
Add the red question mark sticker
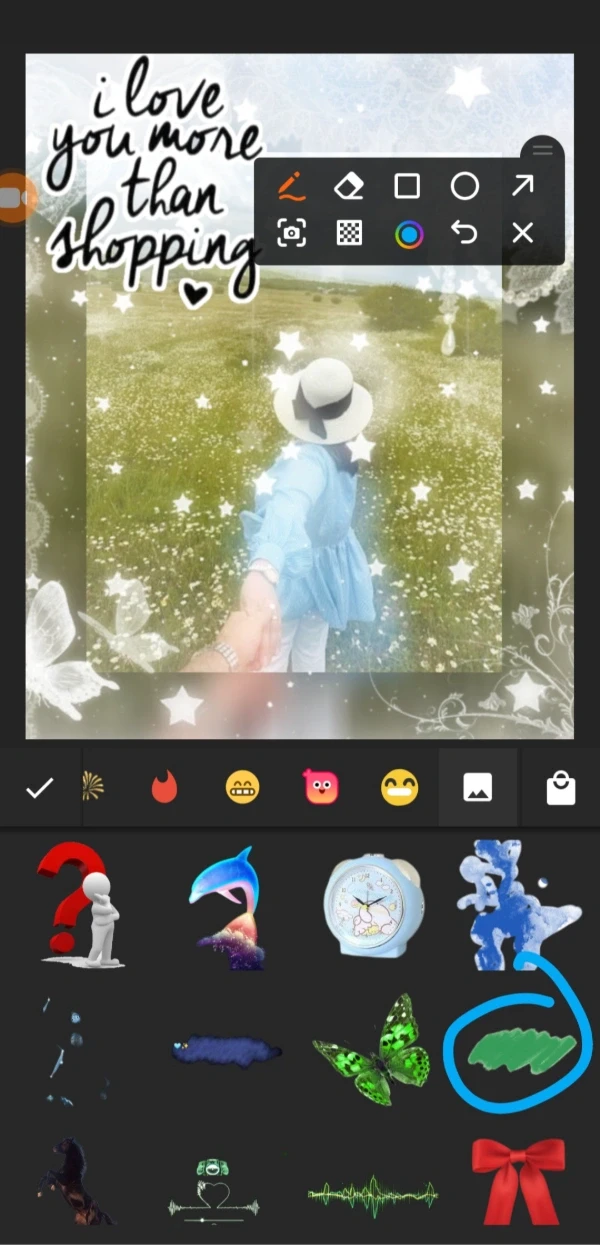[82, 905]
